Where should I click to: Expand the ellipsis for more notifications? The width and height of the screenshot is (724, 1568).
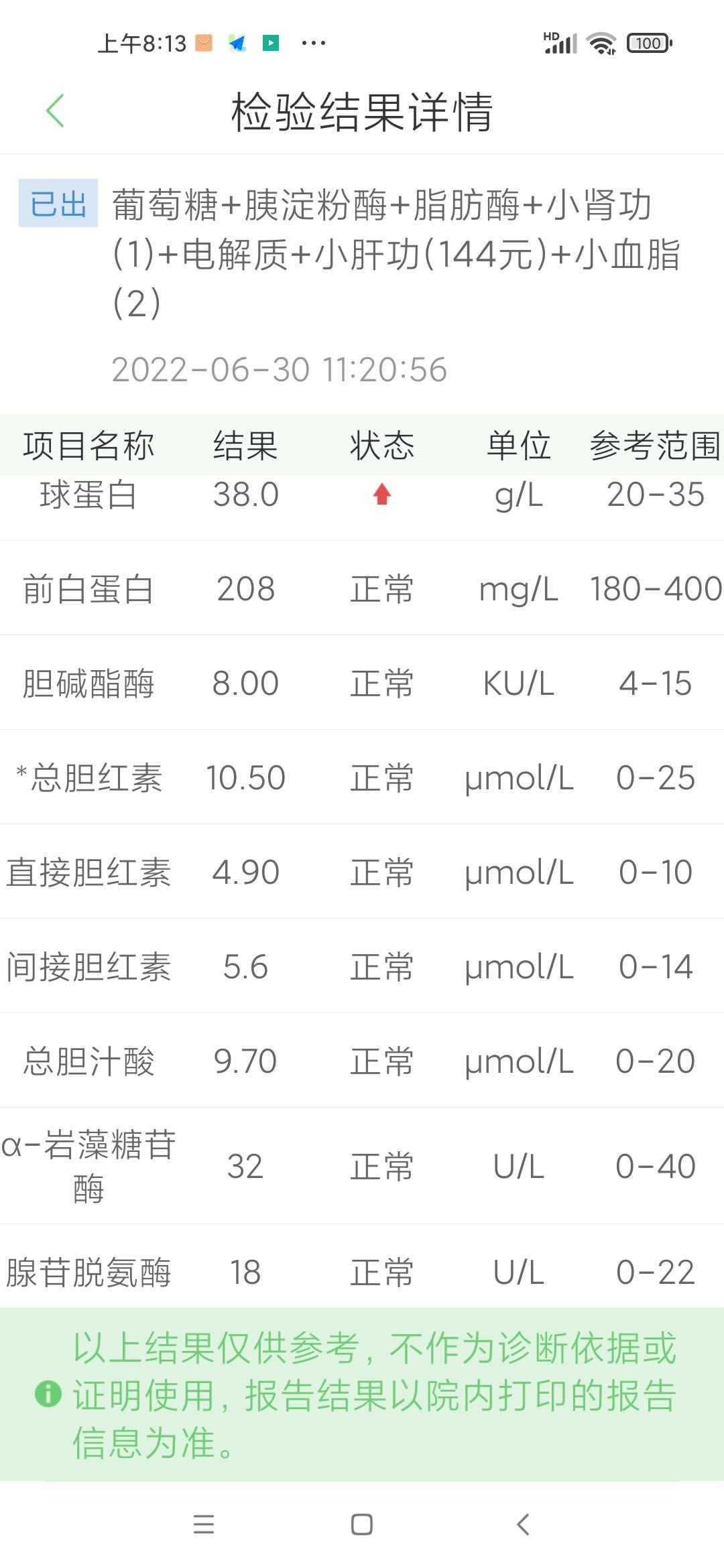312,42
